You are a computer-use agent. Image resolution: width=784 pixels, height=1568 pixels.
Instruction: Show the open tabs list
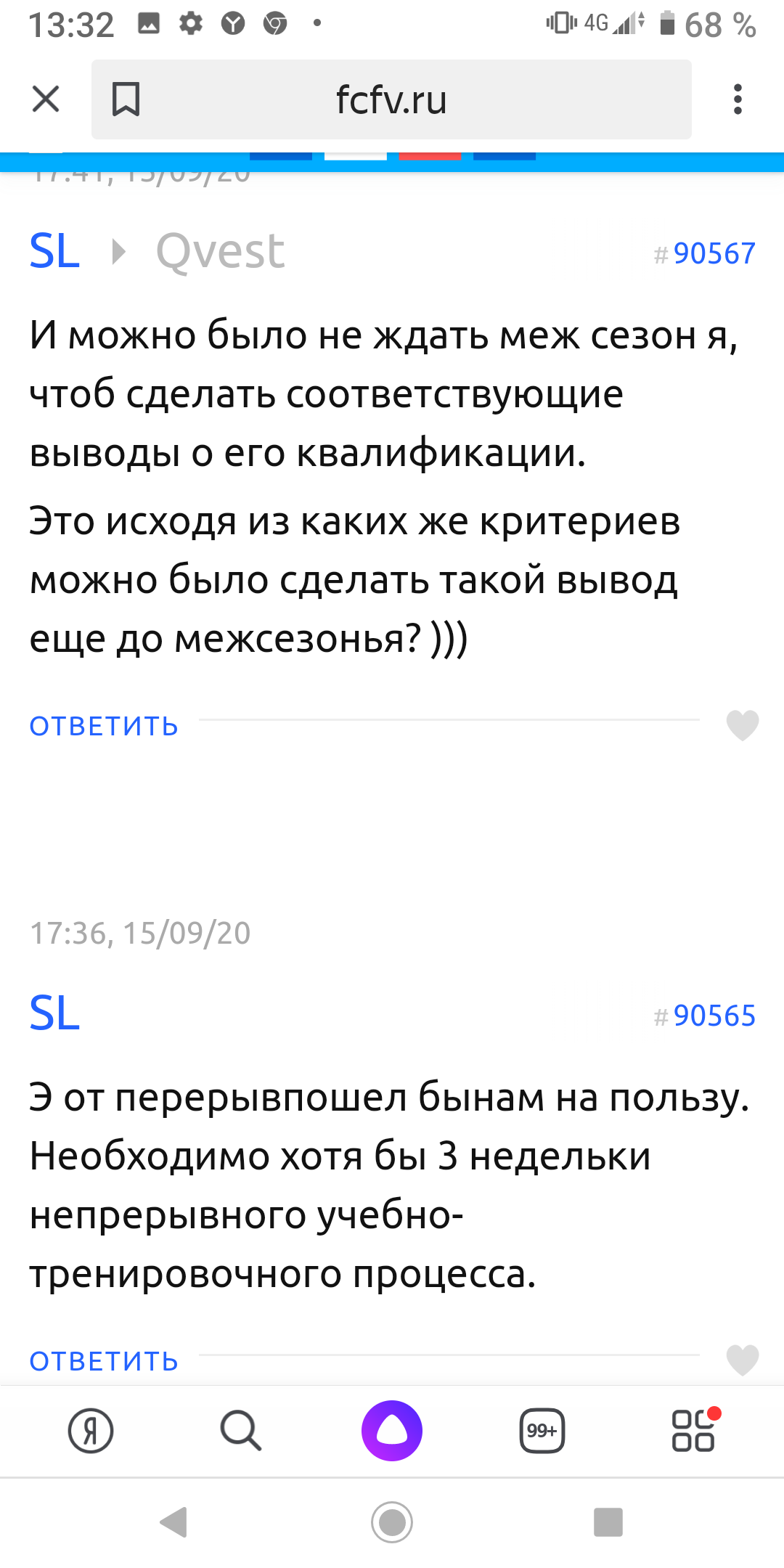(542, 1431)
